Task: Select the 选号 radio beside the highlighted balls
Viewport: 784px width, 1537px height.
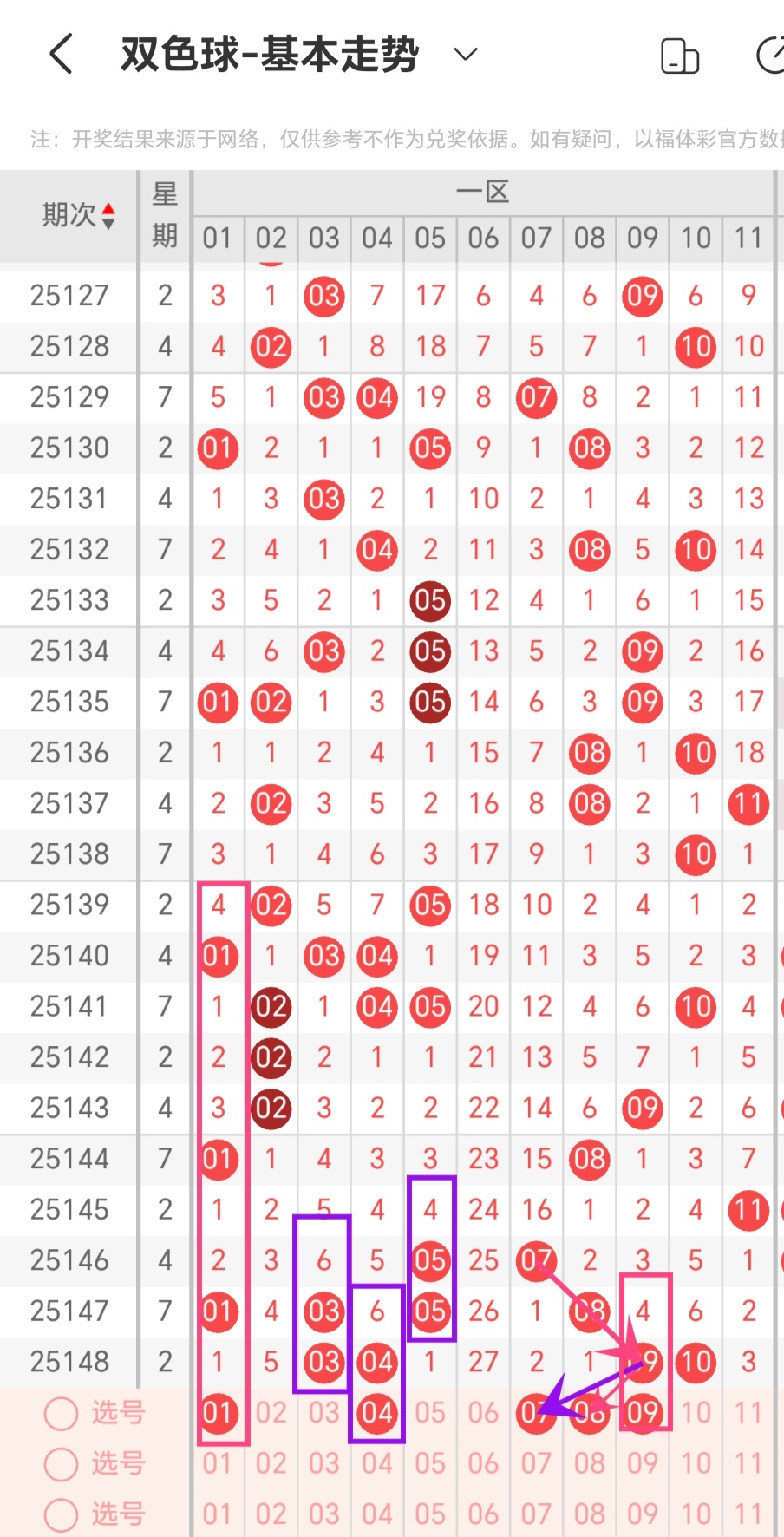Action: pos(62,1413)
